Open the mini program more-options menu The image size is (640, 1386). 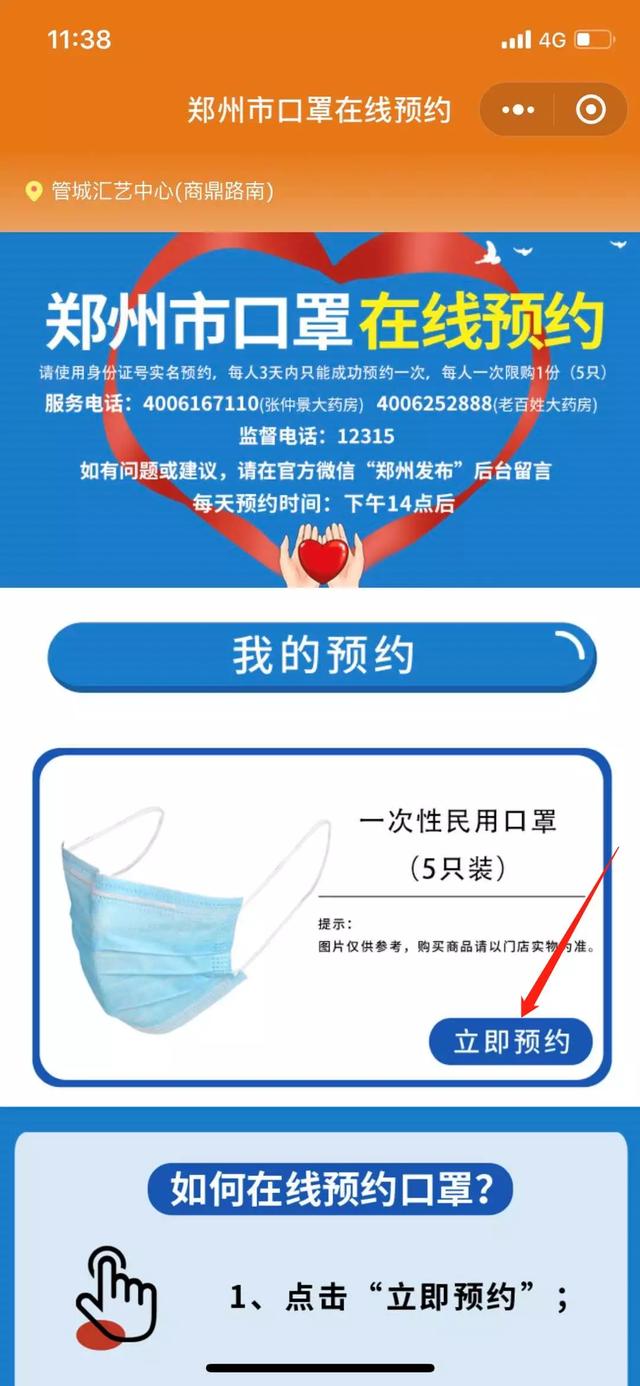519,110
